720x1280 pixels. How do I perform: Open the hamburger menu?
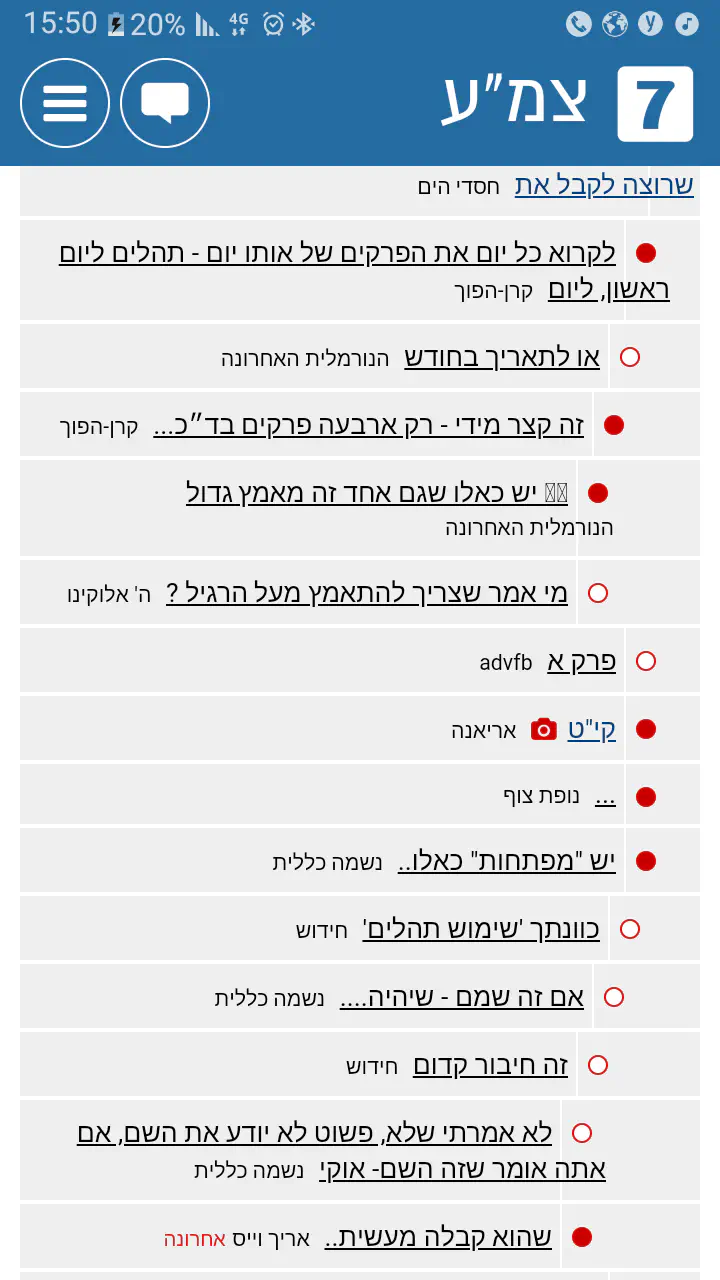click(65, 102)
